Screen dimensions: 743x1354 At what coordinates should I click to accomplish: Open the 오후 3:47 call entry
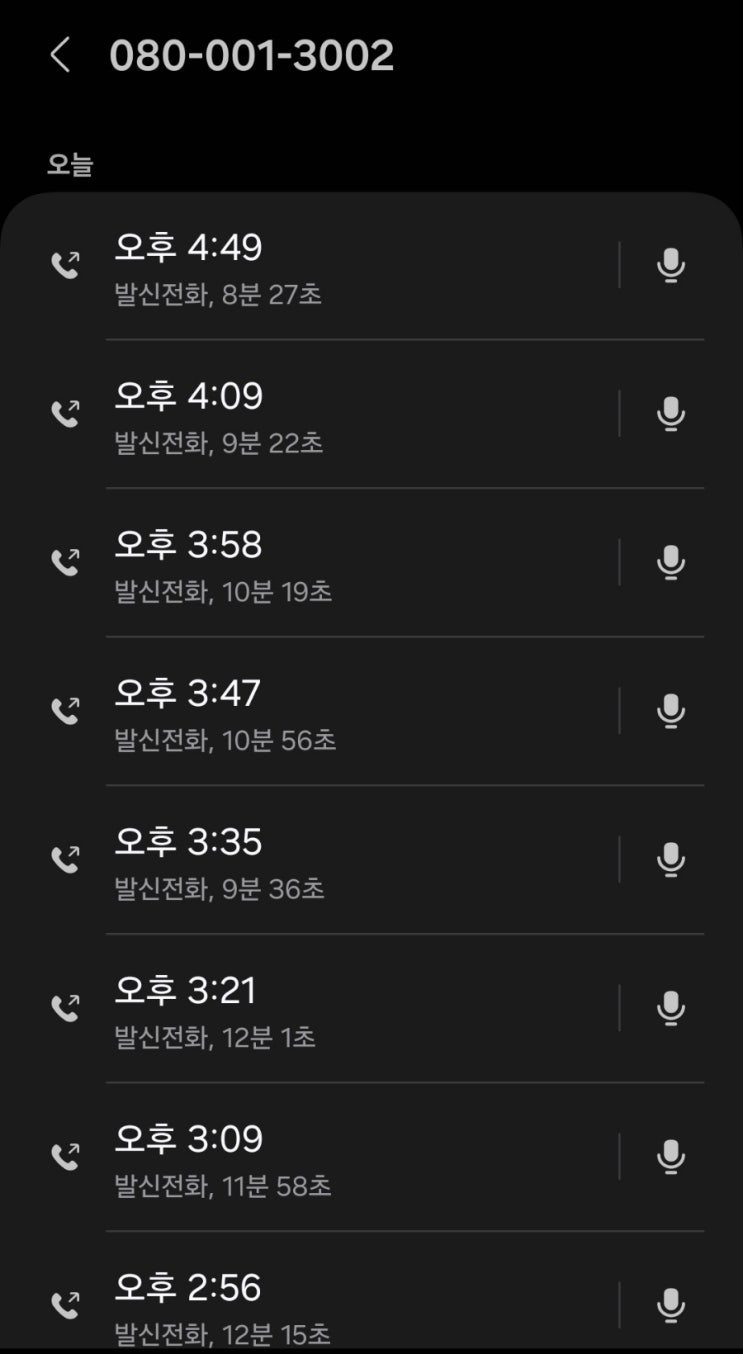[x=330, y=711]
